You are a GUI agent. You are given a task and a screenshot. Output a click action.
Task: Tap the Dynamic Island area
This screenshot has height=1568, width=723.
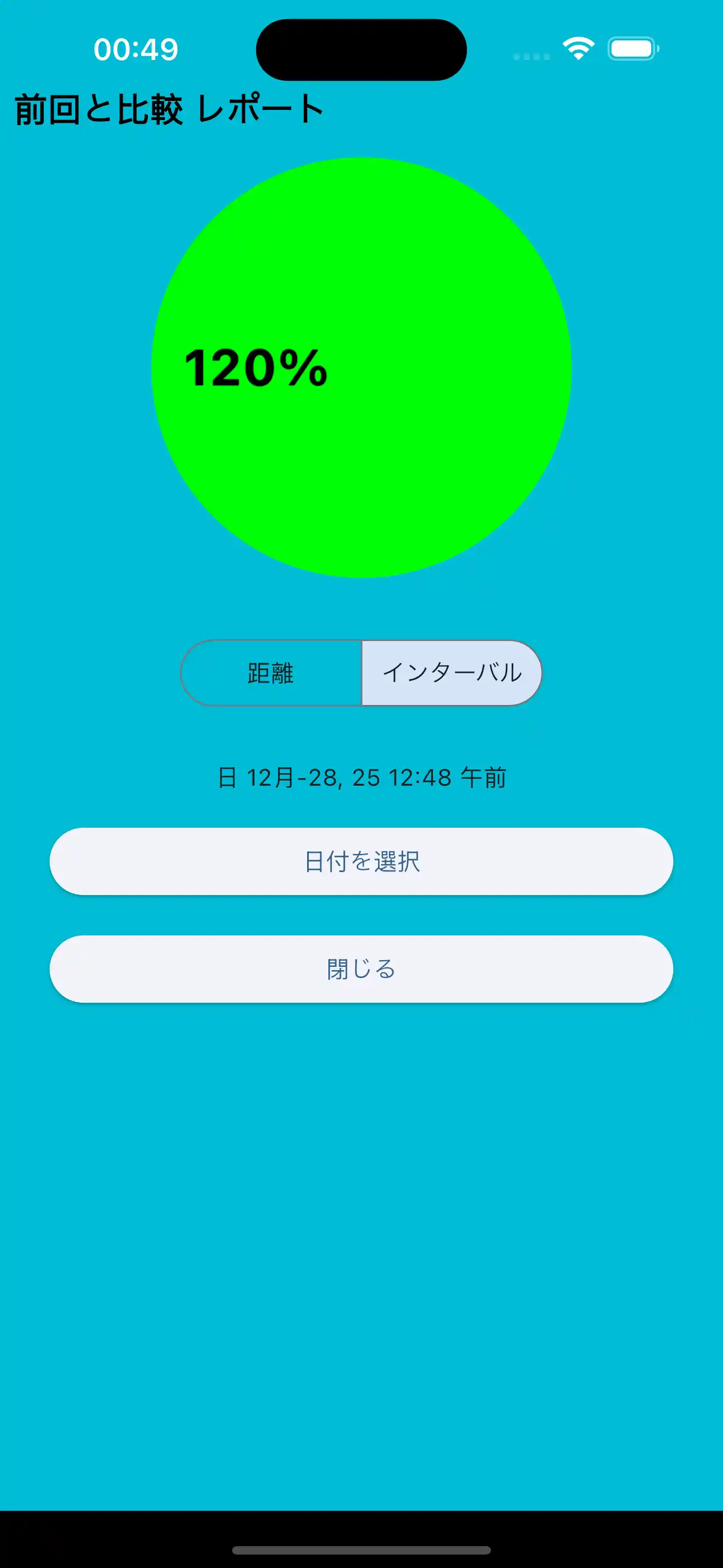click(361, 51)
